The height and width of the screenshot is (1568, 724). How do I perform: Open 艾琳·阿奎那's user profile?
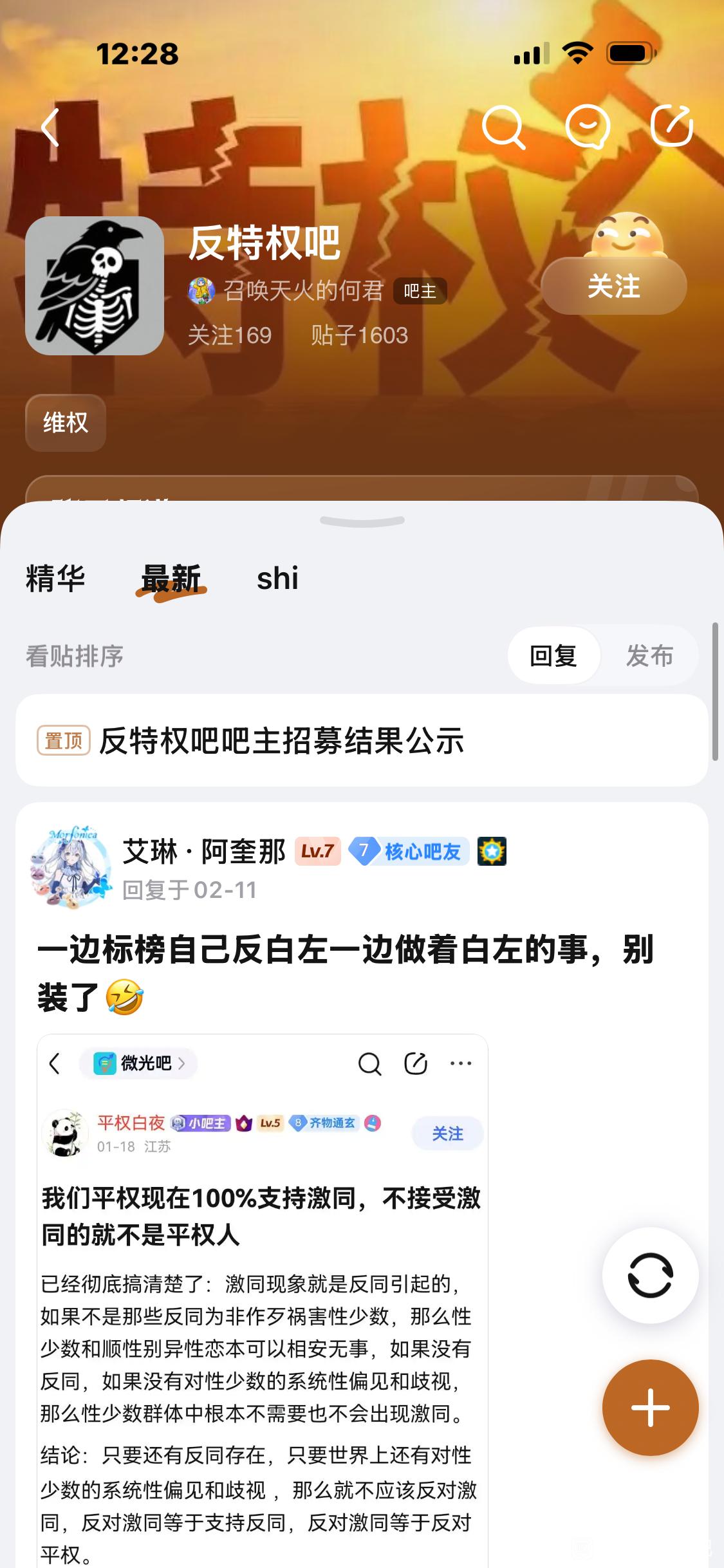pyautogui.click(x=203, y=852)
